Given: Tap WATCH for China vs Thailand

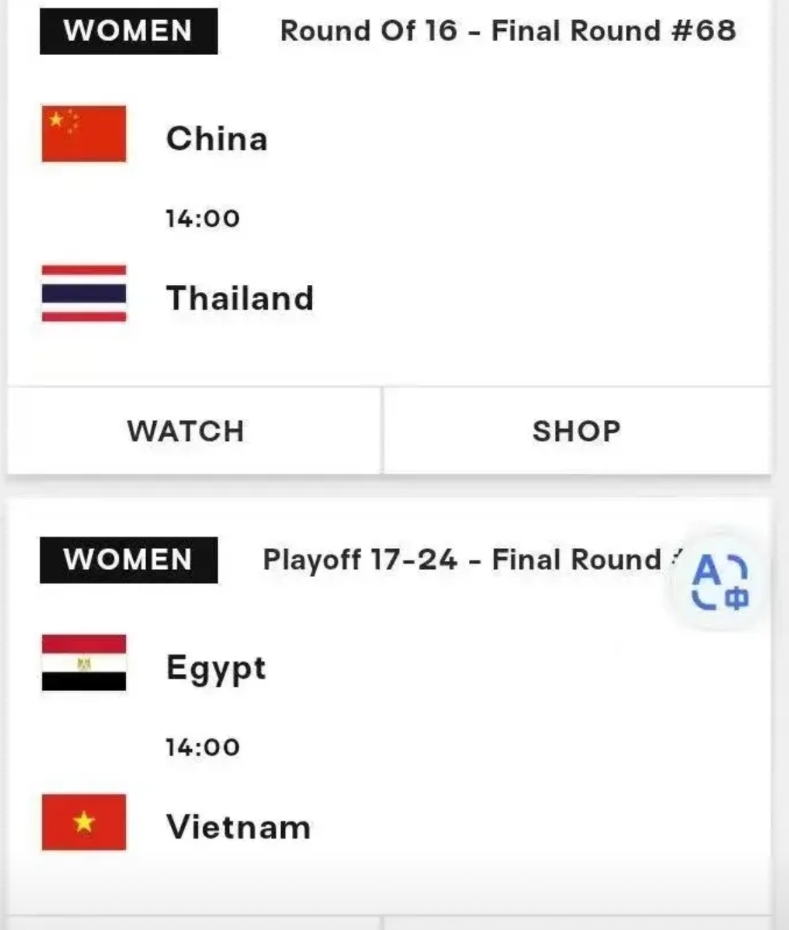Looking at the screenshot, I should point(186,431).
